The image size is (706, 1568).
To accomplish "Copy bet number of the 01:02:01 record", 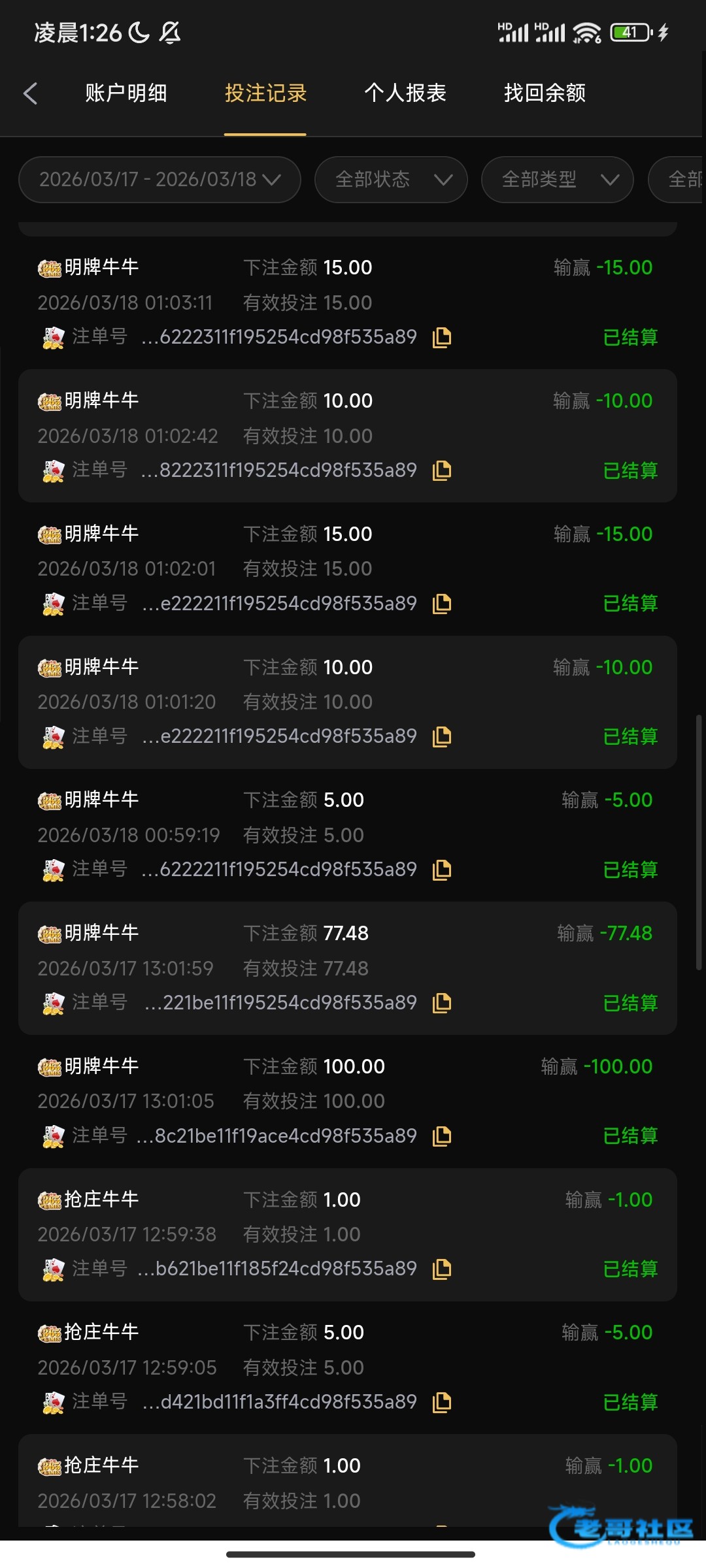I will (x=442, y=604).
